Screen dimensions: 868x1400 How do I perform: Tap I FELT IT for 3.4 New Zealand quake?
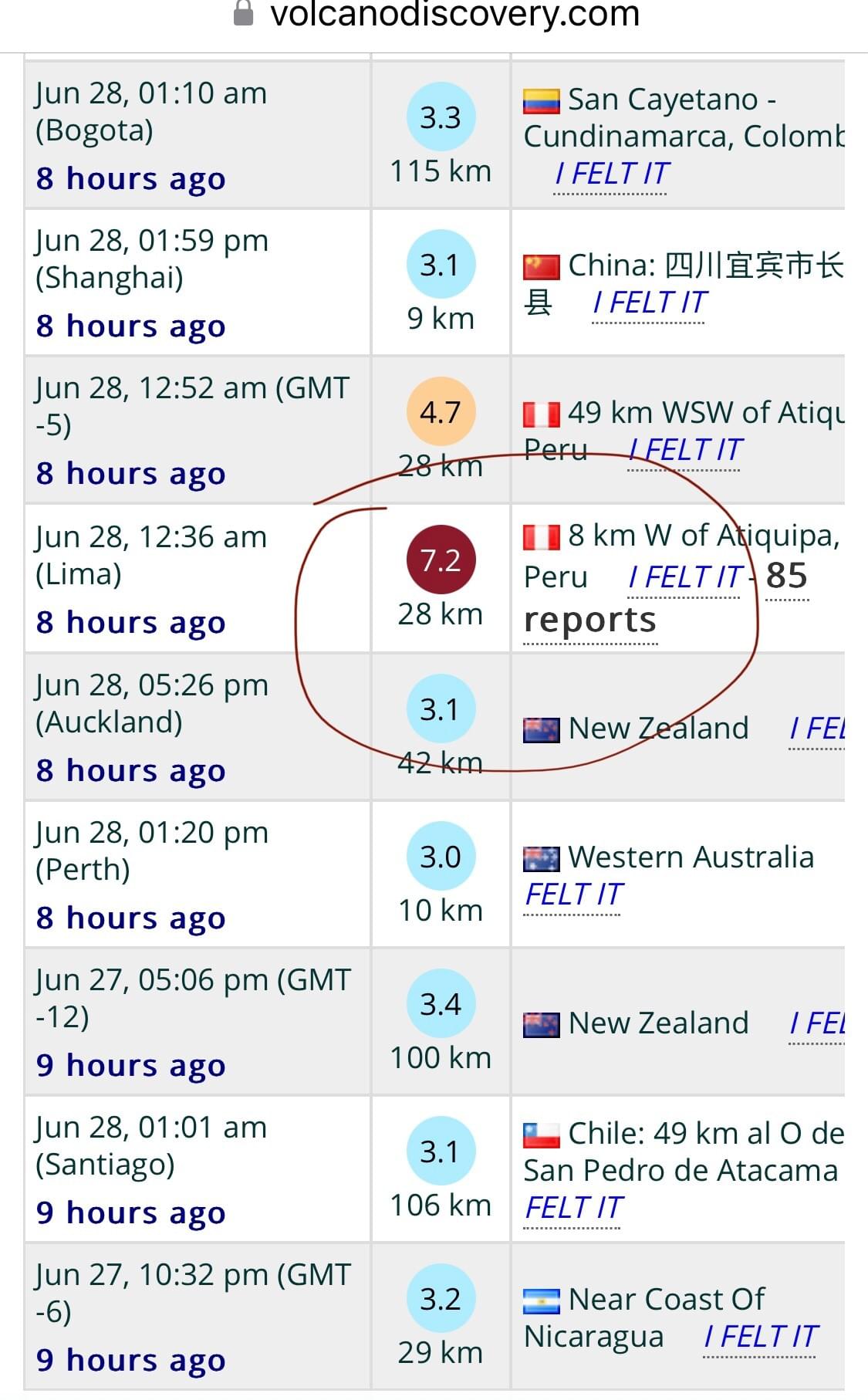tap(817, 1024)
